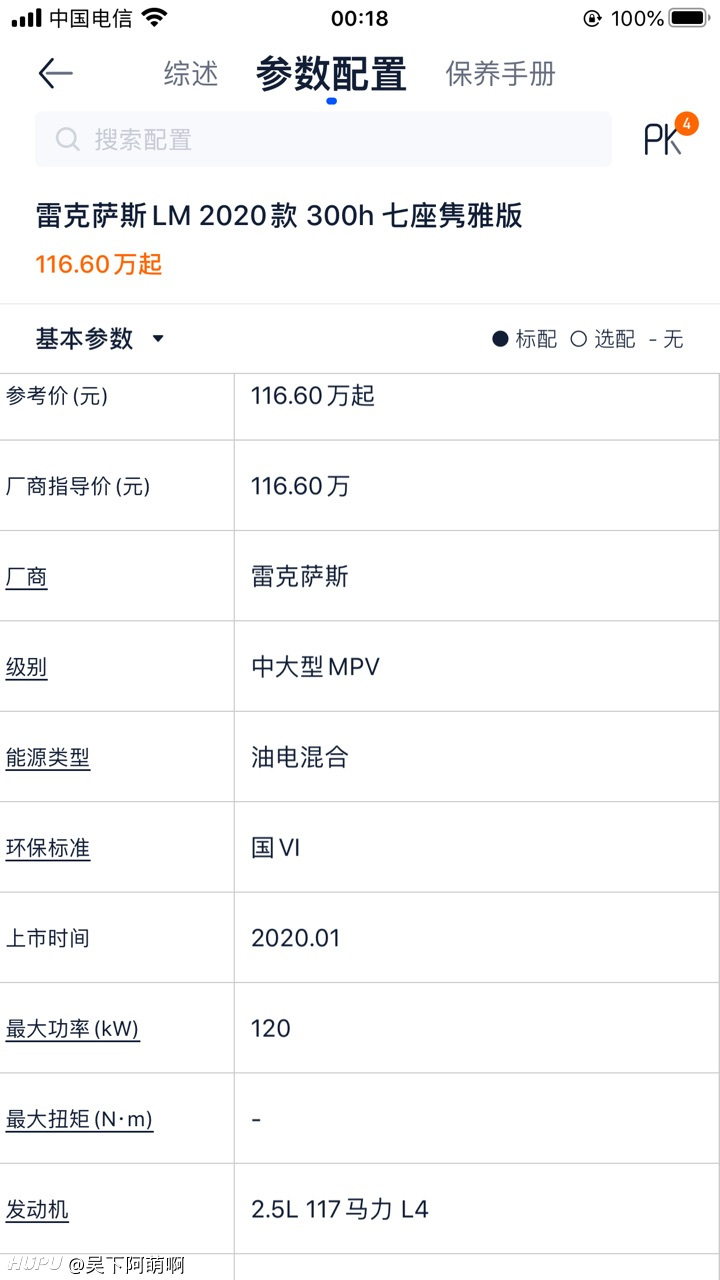The image size is (720, 1280).
Task: Open the 最大功率(kW) term link
Action: tap(72, 1029)
